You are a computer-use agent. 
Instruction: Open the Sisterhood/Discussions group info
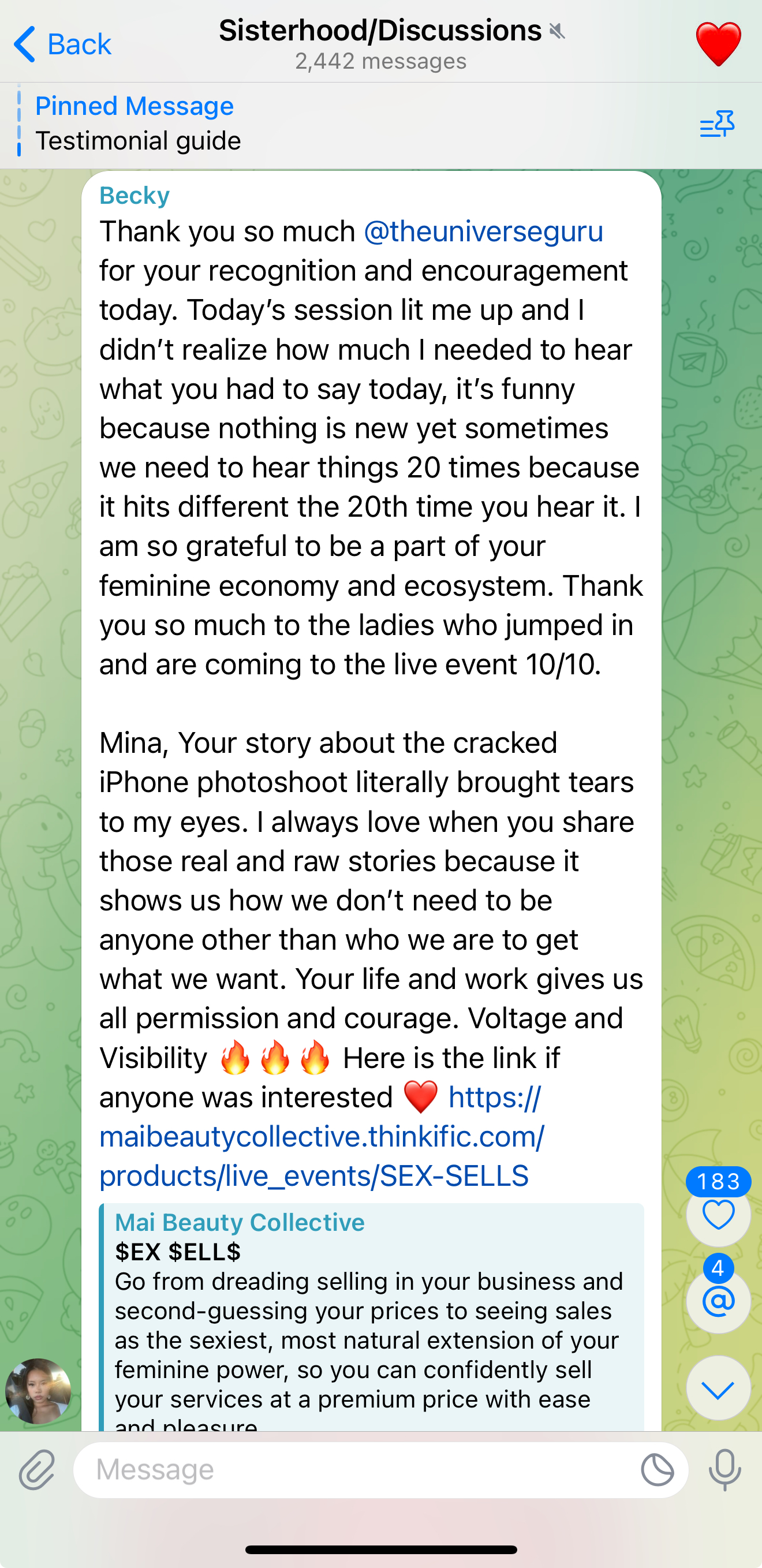(381, 44)
